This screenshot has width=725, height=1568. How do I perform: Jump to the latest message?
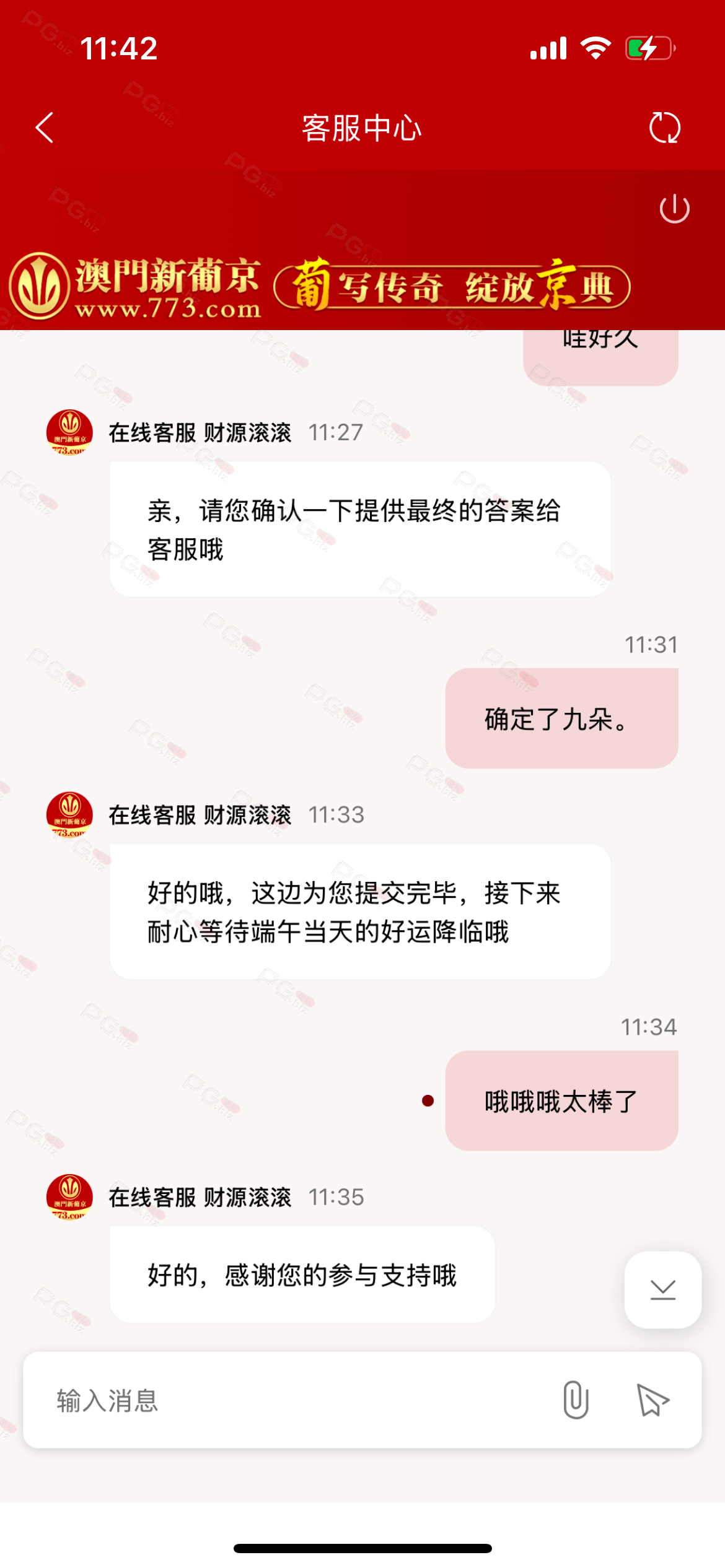662,1289
